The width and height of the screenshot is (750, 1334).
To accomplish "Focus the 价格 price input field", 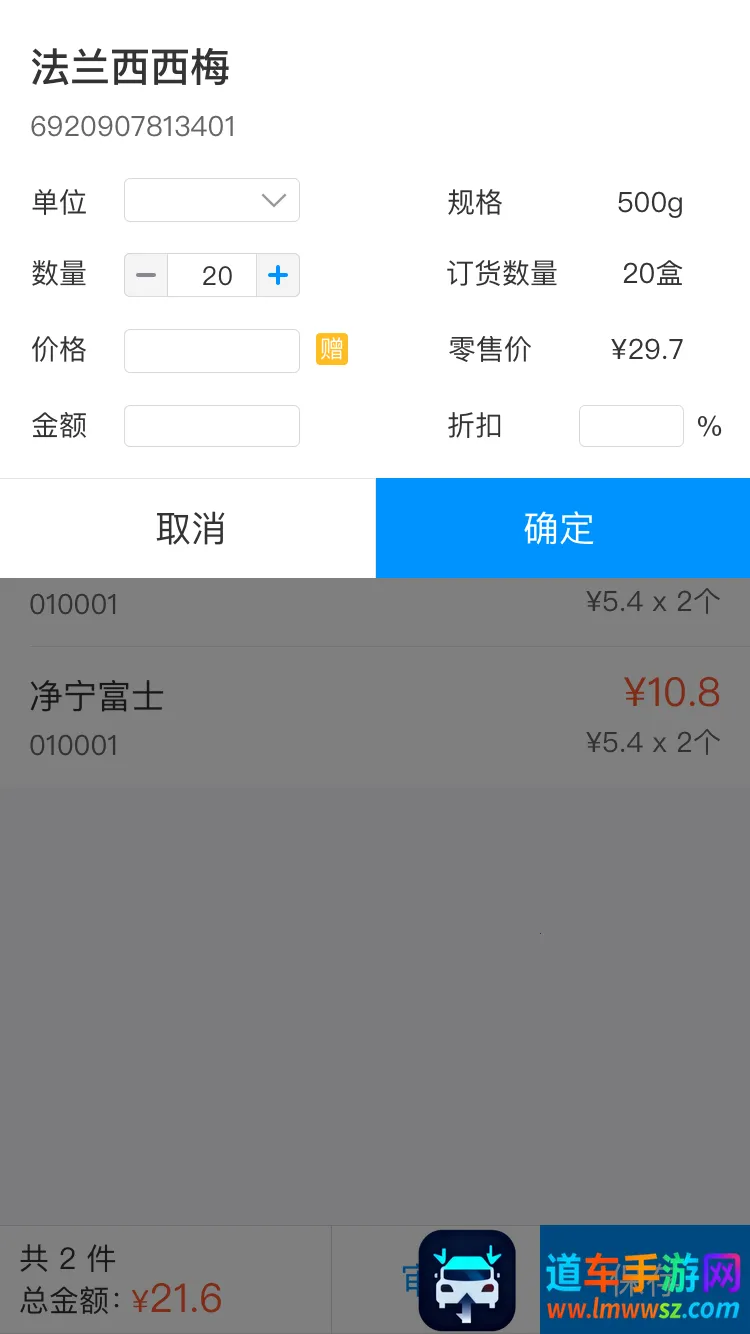I will coord(212,351).
